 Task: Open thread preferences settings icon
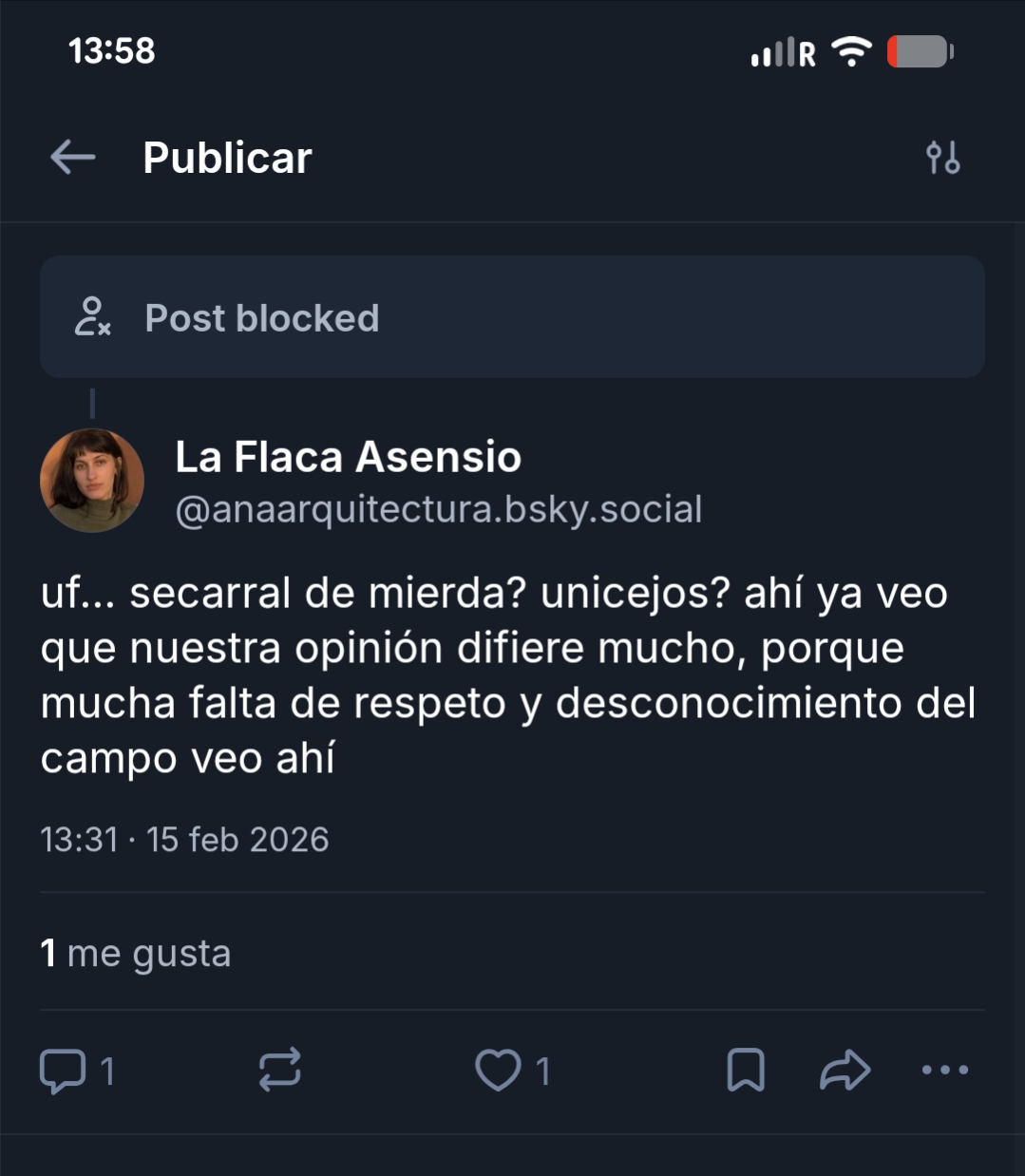942,157
